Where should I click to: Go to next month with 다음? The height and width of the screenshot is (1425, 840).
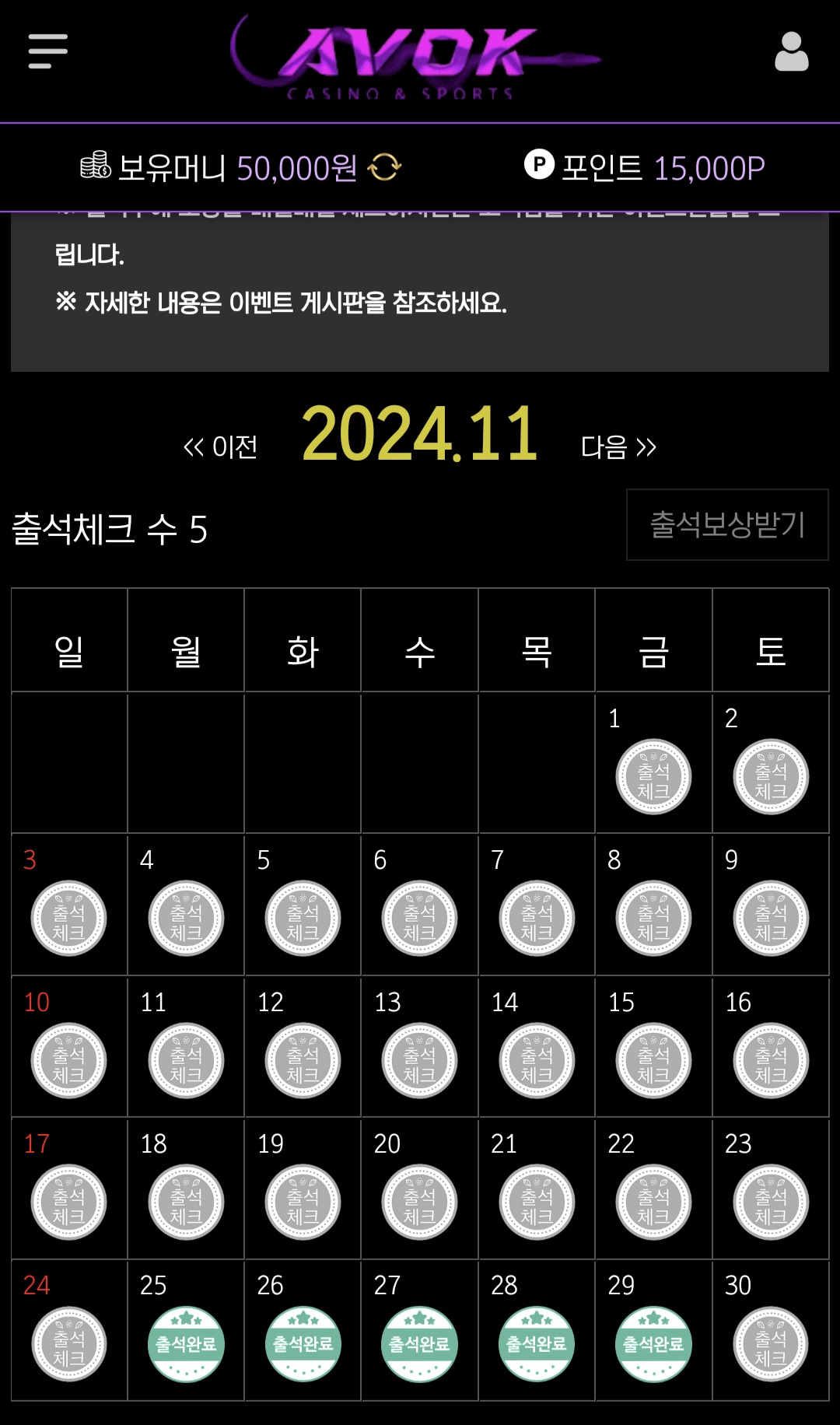click(x=618, y=447)
